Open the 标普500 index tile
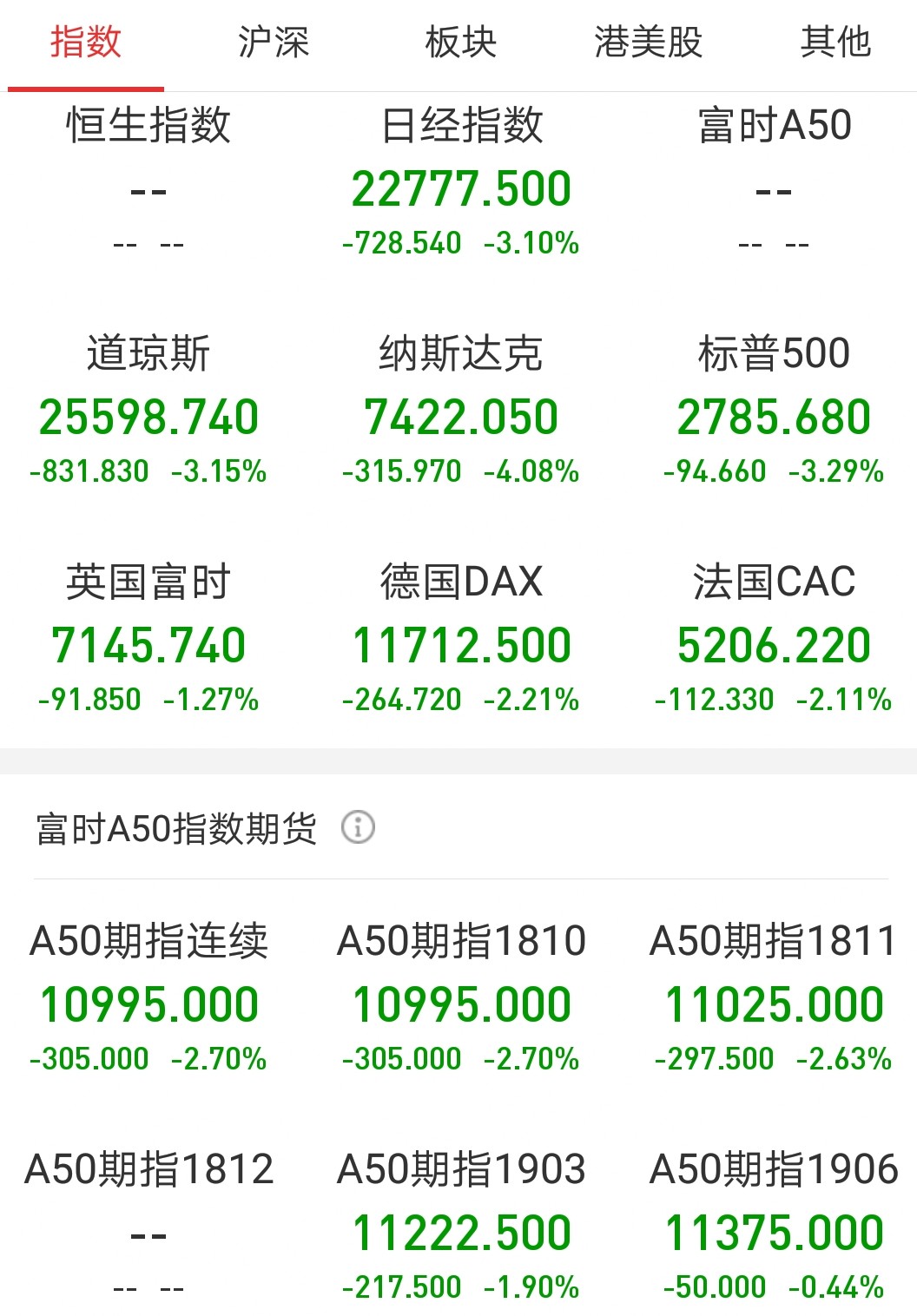The height and width of the screenshot is (1316, 917). click(x=774, y=411)
